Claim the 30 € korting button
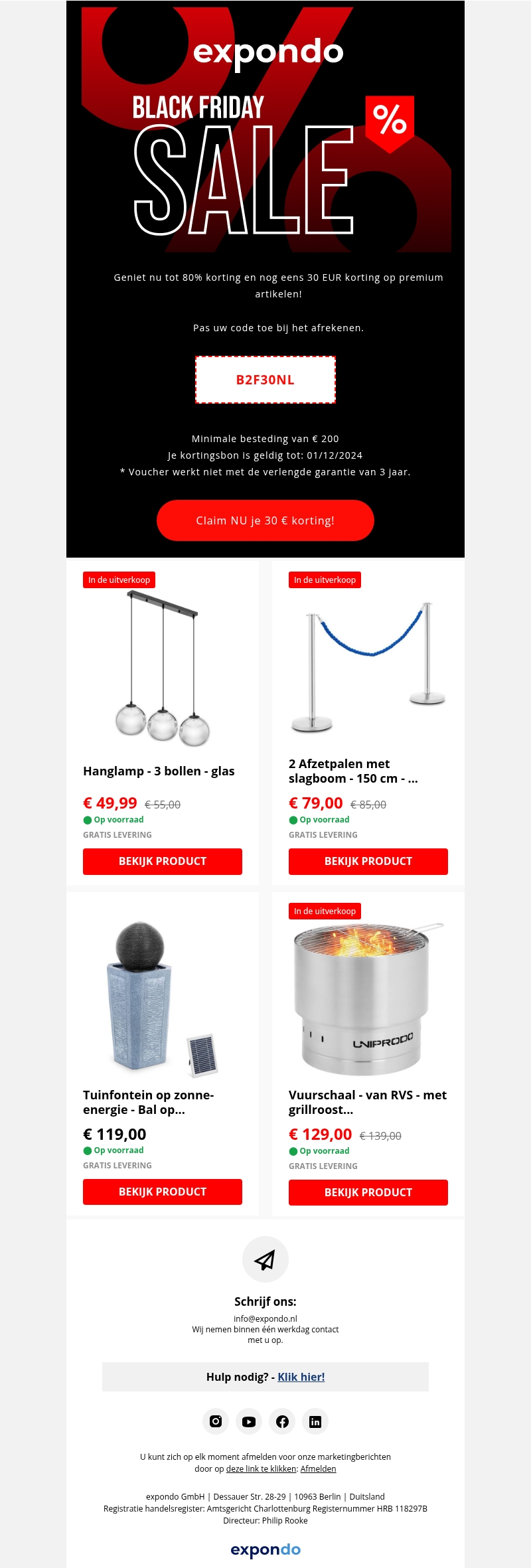 pos(265,520)
